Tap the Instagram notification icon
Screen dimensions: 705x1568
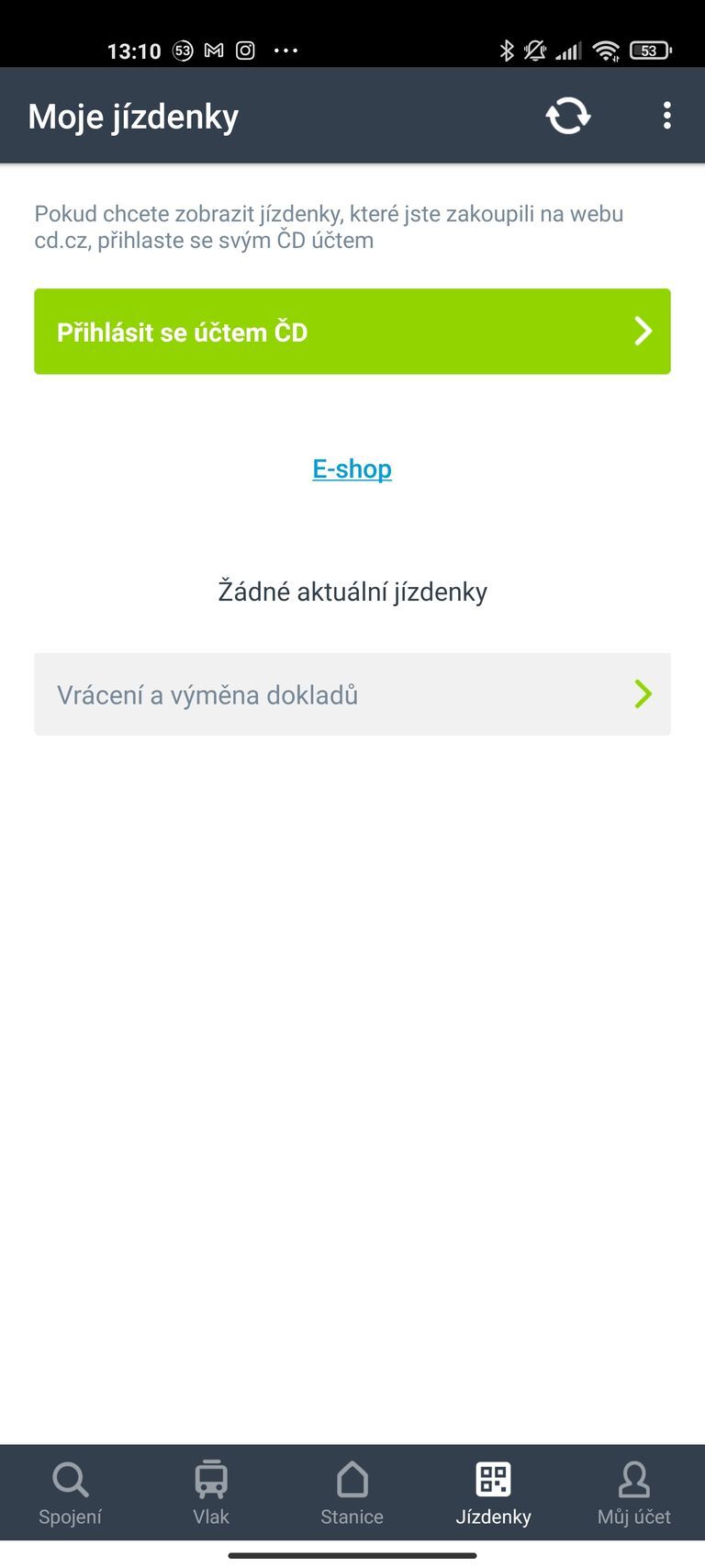tap(243, 51)
